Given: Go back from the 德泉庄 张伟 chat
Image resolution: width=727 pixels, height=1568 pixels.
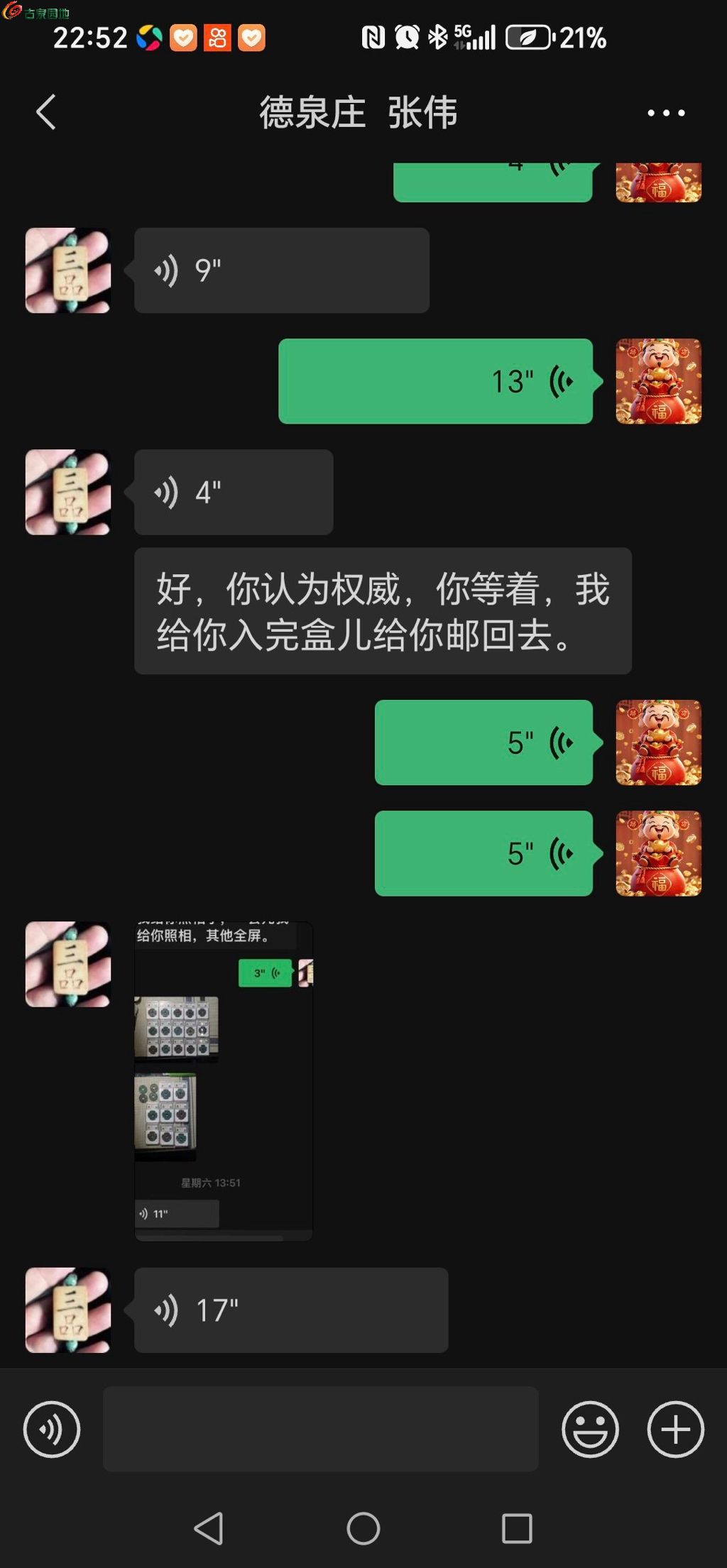Looking at the screenshot, I should 46,112.
